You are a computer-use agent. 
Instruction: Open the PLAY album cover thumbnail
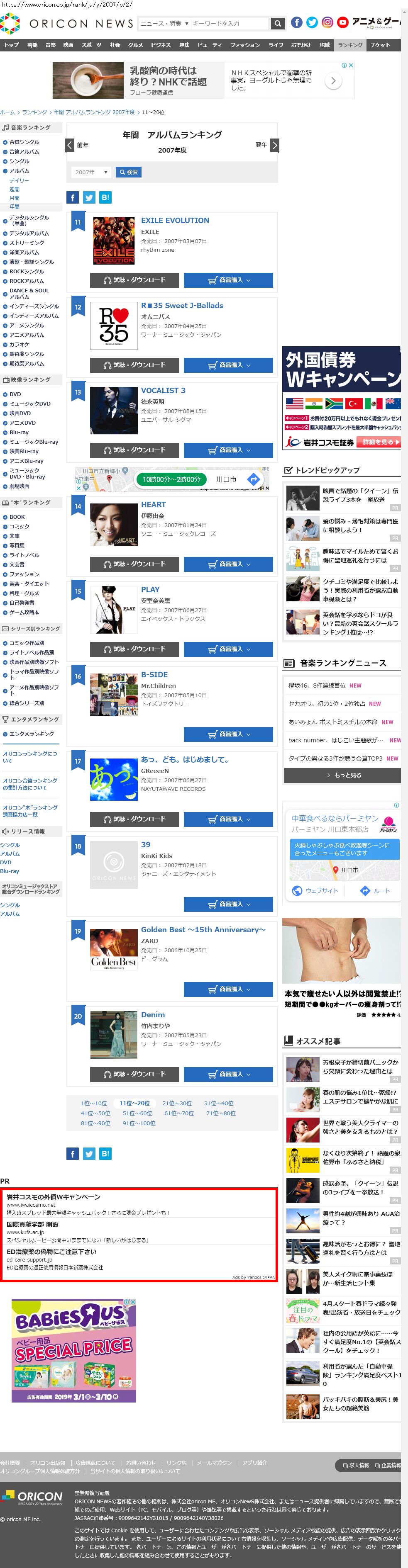tap(113, 609)
